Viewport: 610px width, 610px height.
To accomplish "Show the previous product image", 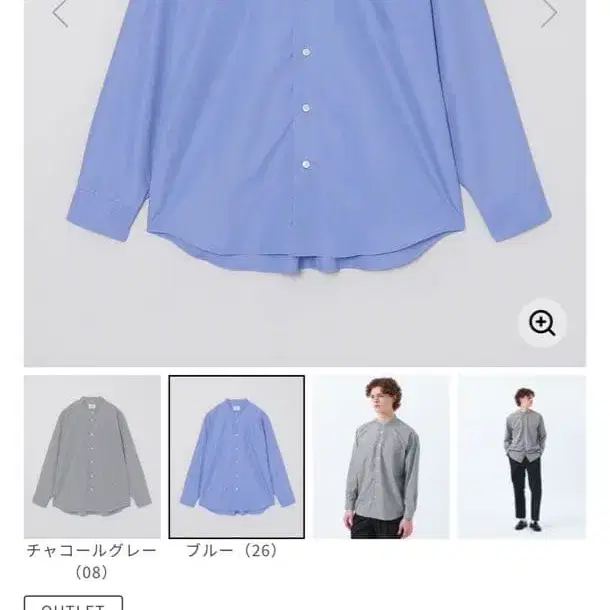I will pos(60,12).
